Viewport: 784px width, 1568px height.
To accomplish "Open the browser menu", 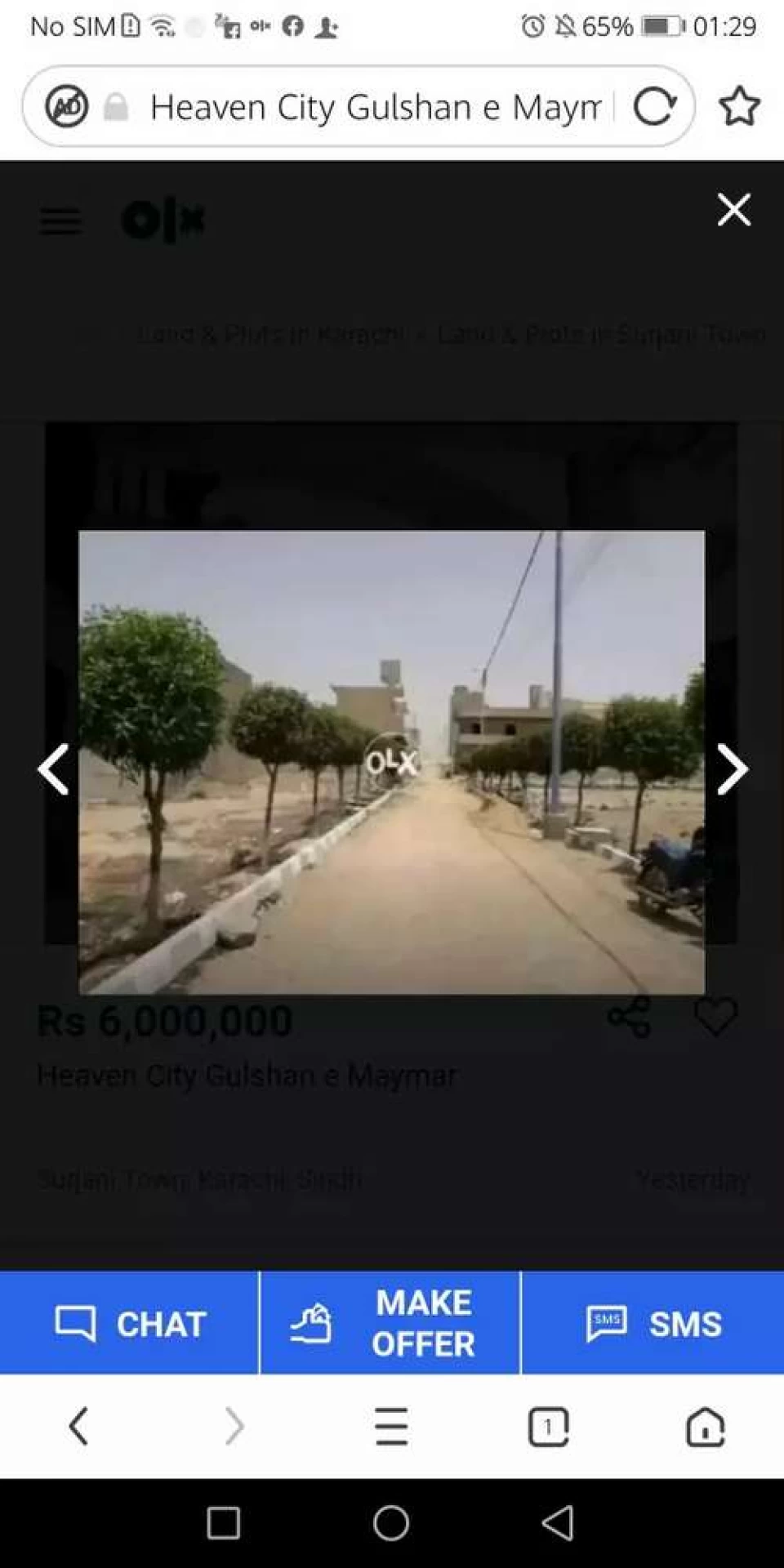I will pyautogui.click(x=391, y=1427).
